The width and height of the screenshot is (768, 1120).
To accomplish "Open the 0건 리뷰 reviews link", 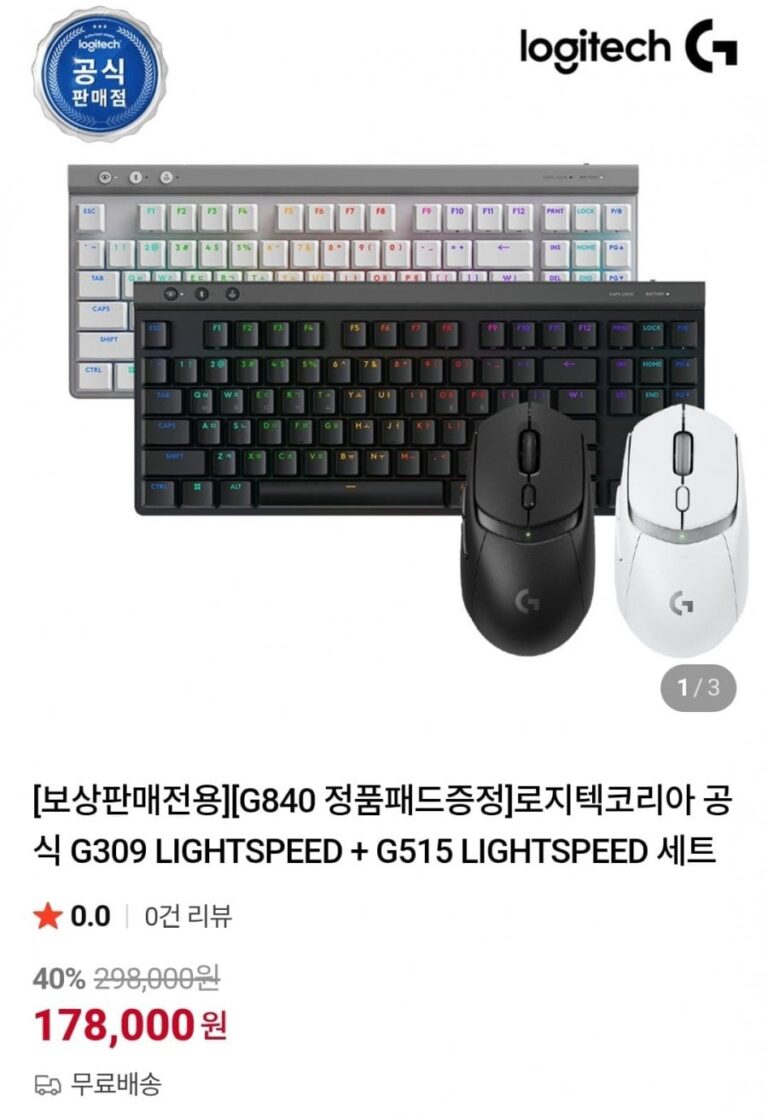I will pos(188,915).
